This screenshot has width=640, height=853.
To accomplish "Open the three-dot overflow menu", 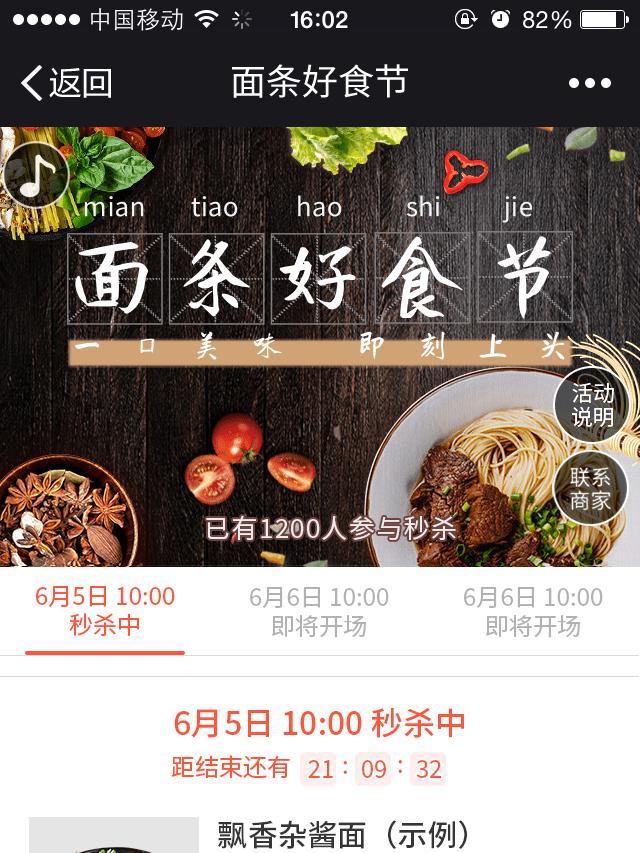I will click(589, 83).
